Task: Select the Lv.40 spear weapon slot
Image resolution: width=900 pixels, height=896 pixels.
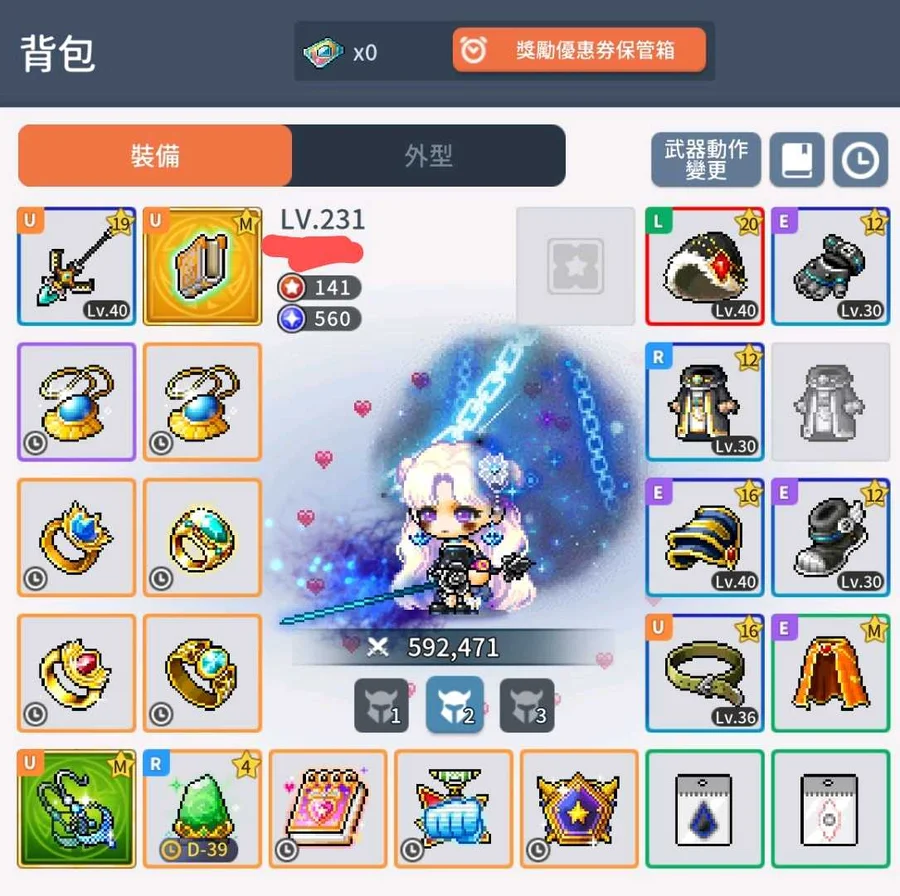Action: click(x=77, y=266)
